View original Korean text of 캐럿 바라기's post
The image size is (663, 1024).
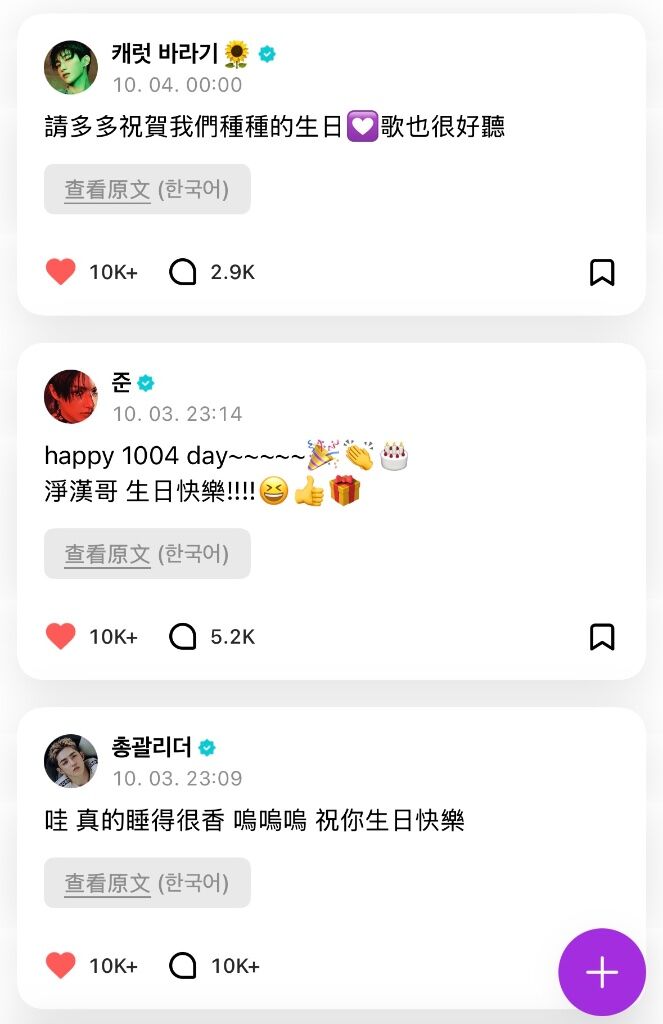147,189
